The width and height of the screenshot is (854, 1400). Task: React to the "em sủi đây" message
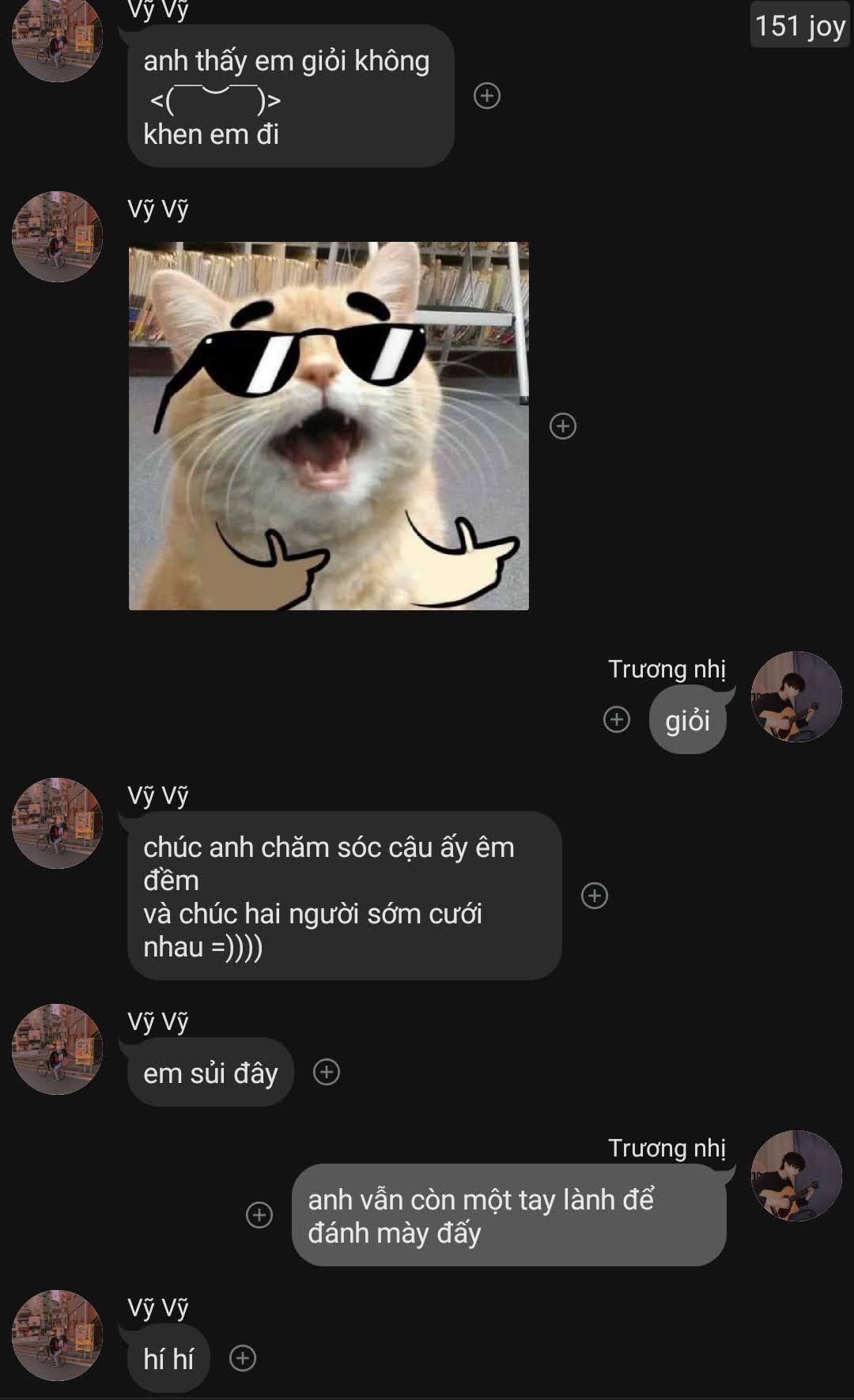click(327, 1072)
